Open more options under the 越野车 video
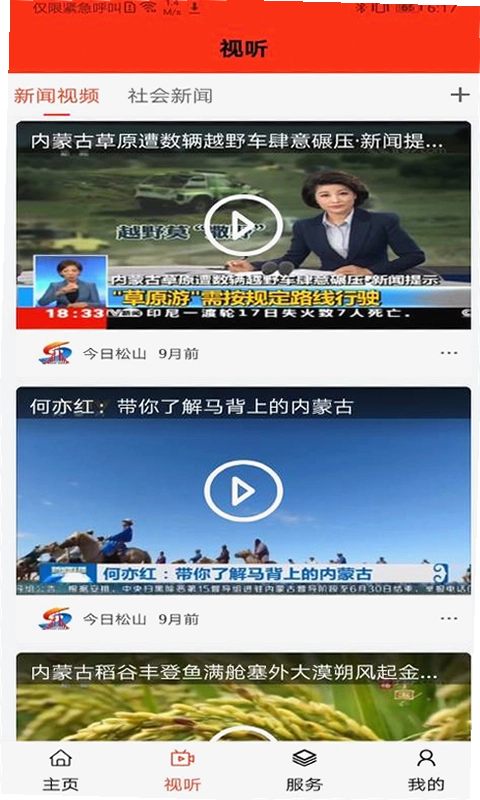 449,353
